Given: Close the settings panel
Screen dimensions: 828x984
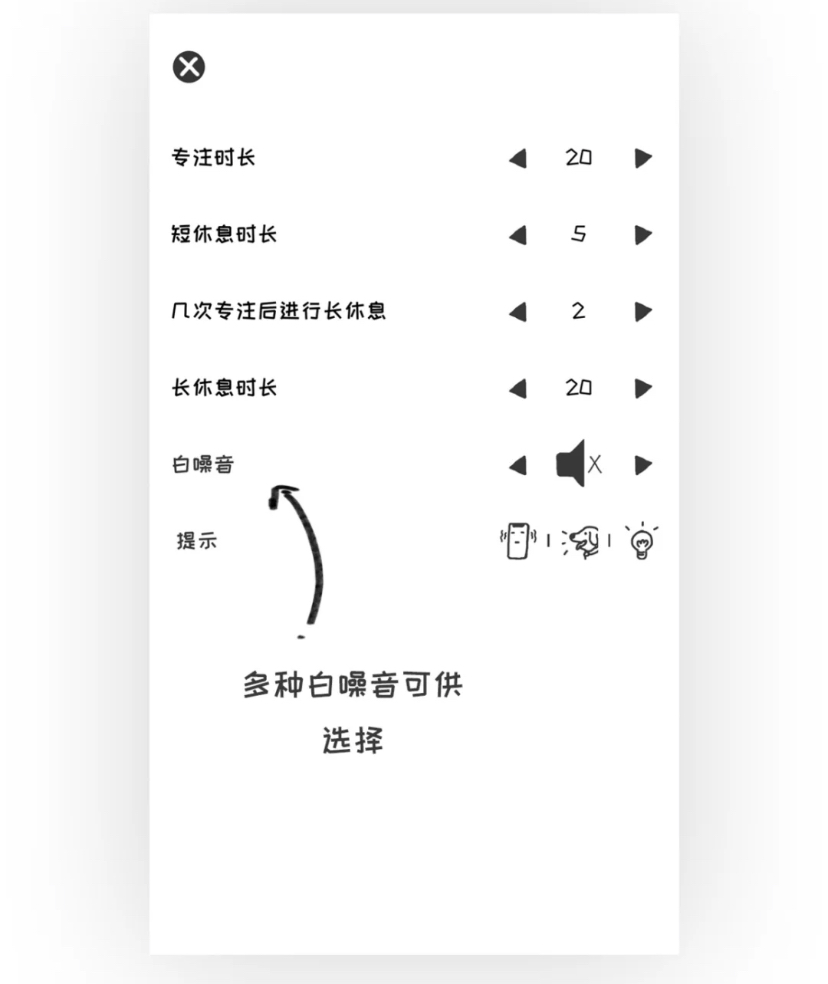Looking at the screenshot, I should pyautogui.click(x=190, y=66).
